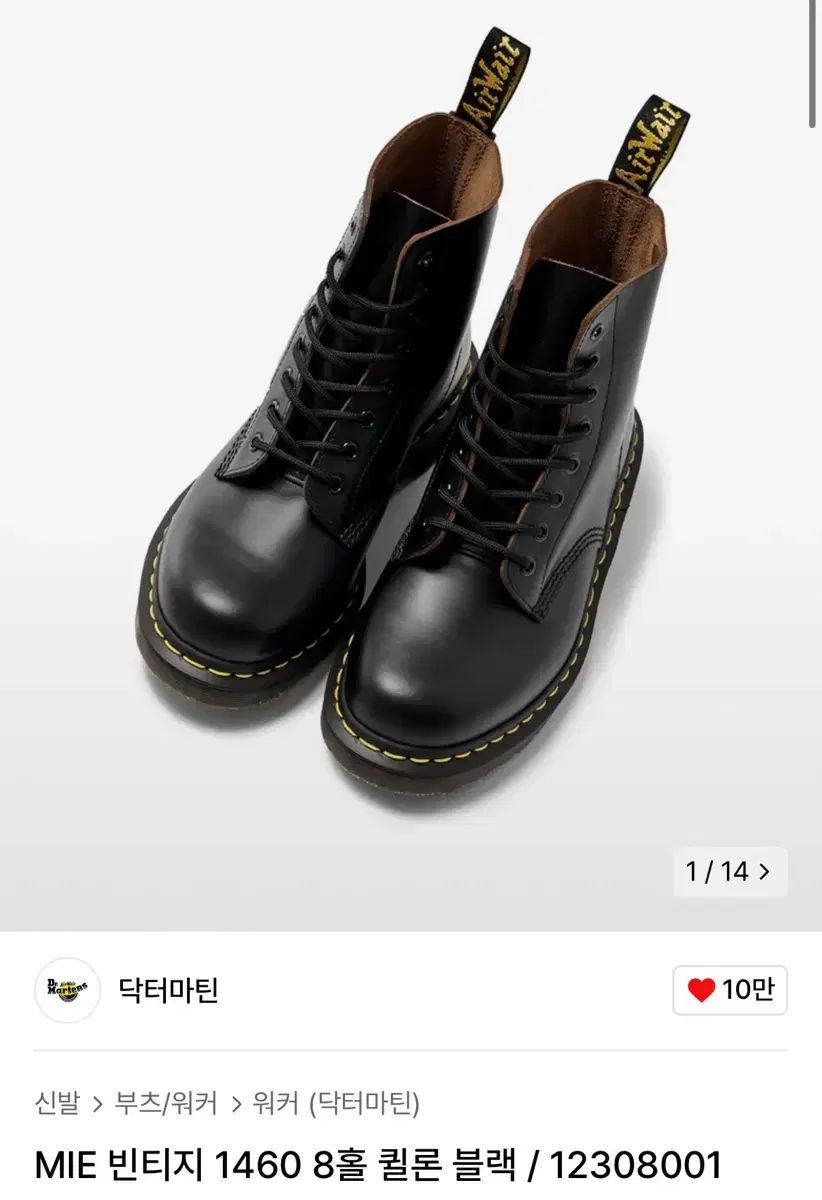Open the 닥터마틴 brand page
This screenshot has height=1200, width=822.
click(168, 990)
